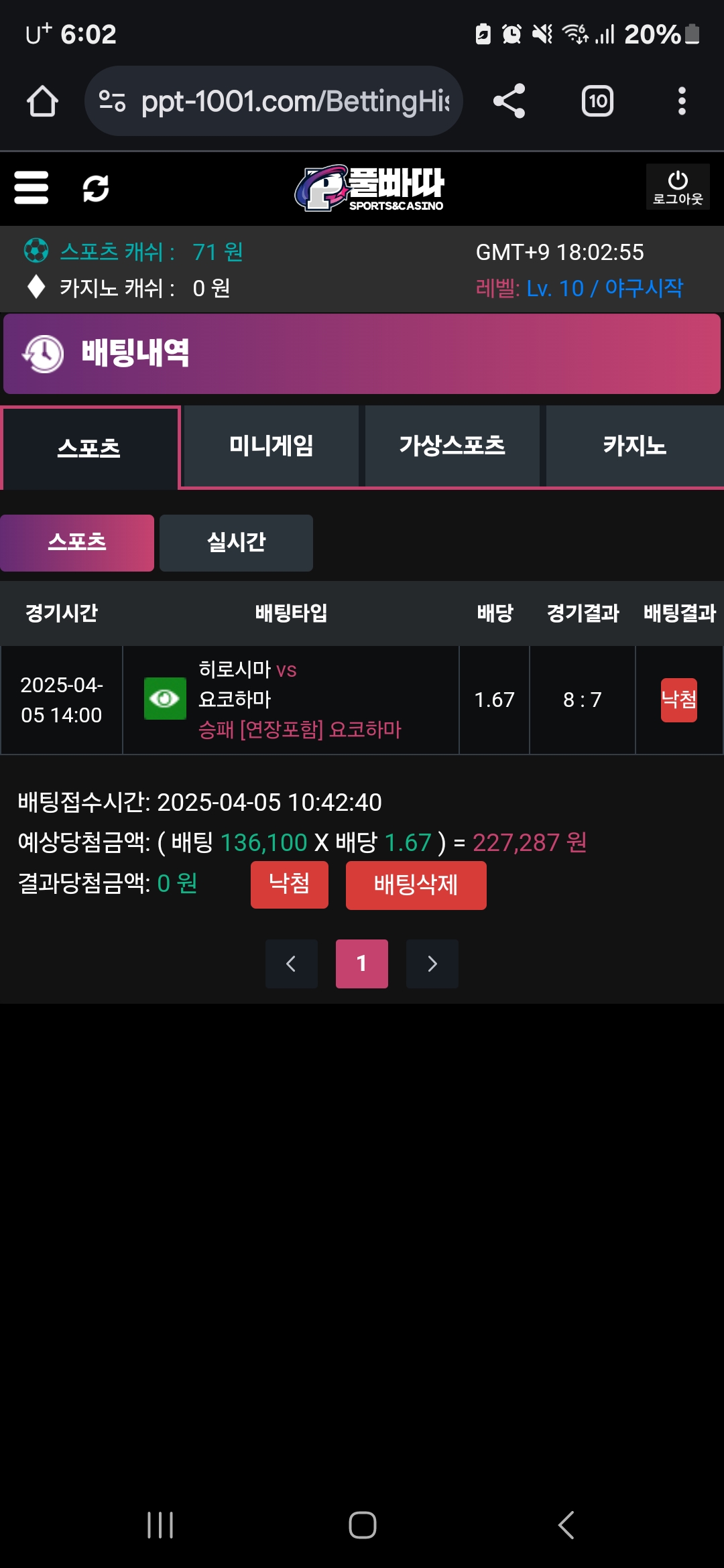Screen dimensions: 724x1568
Task: Switch to the 카지노 tab
Action: (634, 446)
